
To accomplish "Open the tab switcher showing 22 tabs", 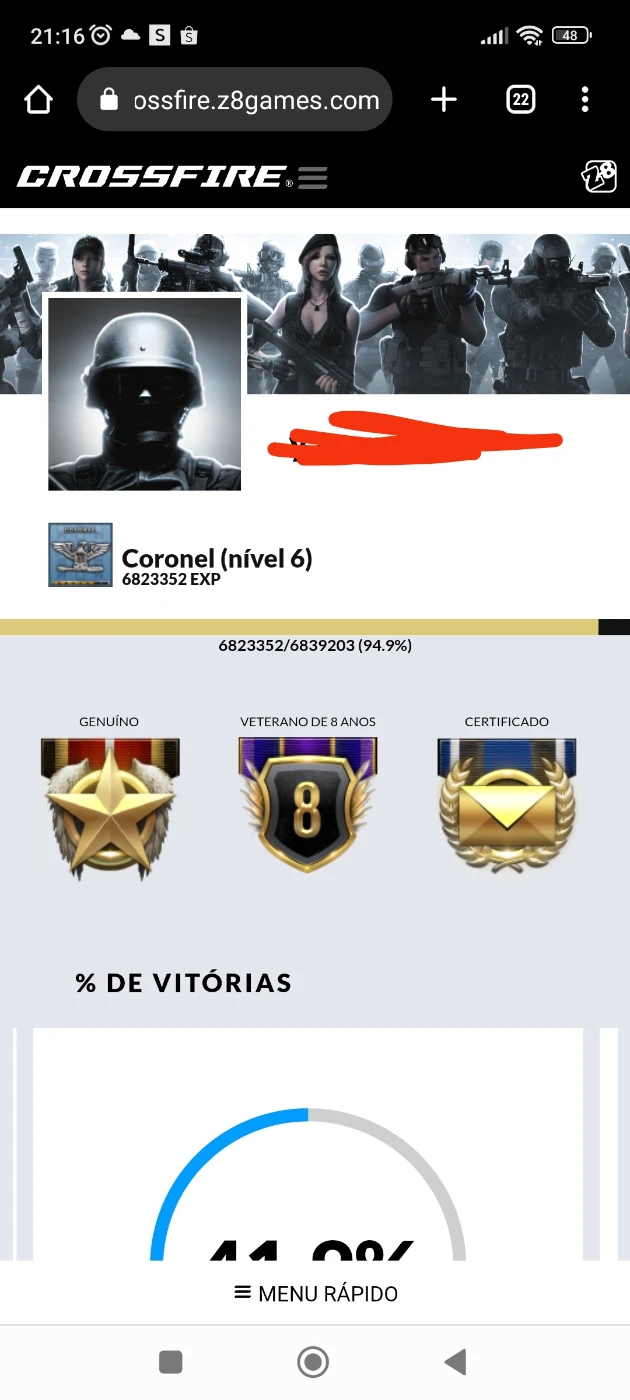I will pos(520,100).
